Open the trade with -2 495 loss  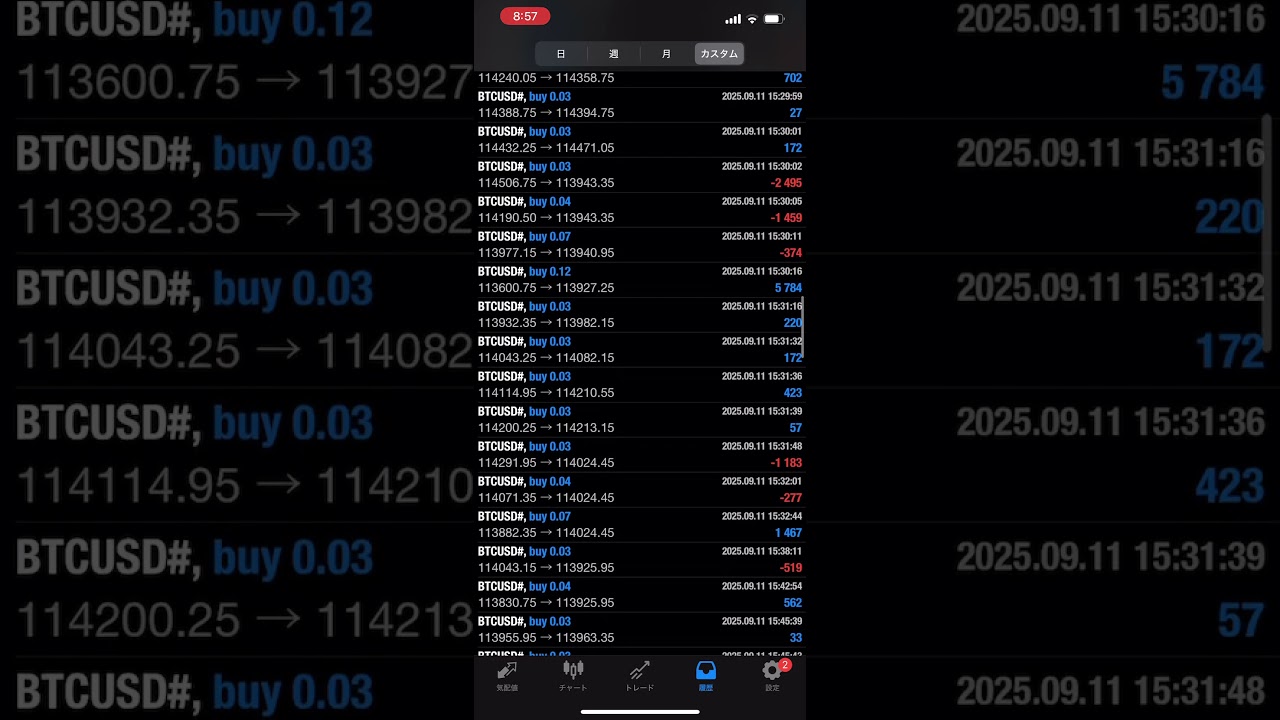pyautogui.click(x=640, y=175)
